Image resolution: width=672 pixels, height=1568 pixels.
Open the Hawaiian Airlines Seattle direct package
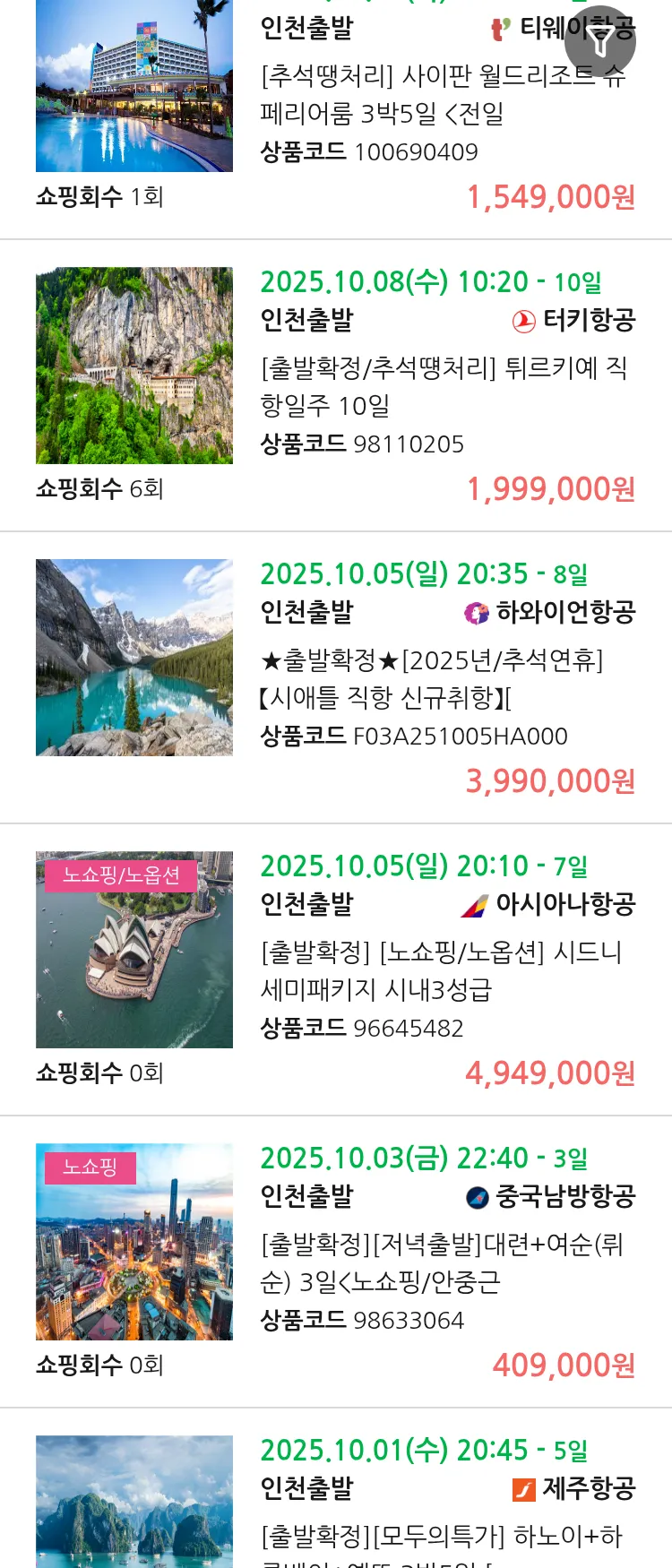[x=430, y=678]
